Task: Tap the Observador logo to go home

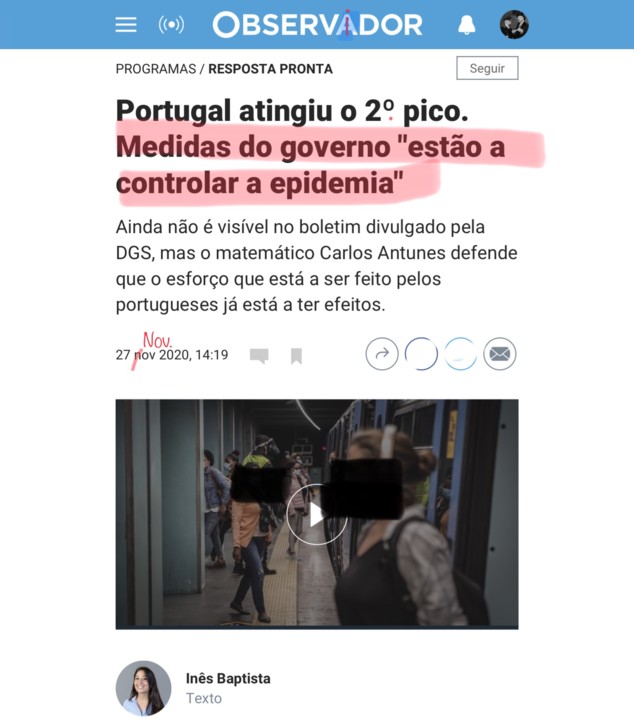Action: 317,25
